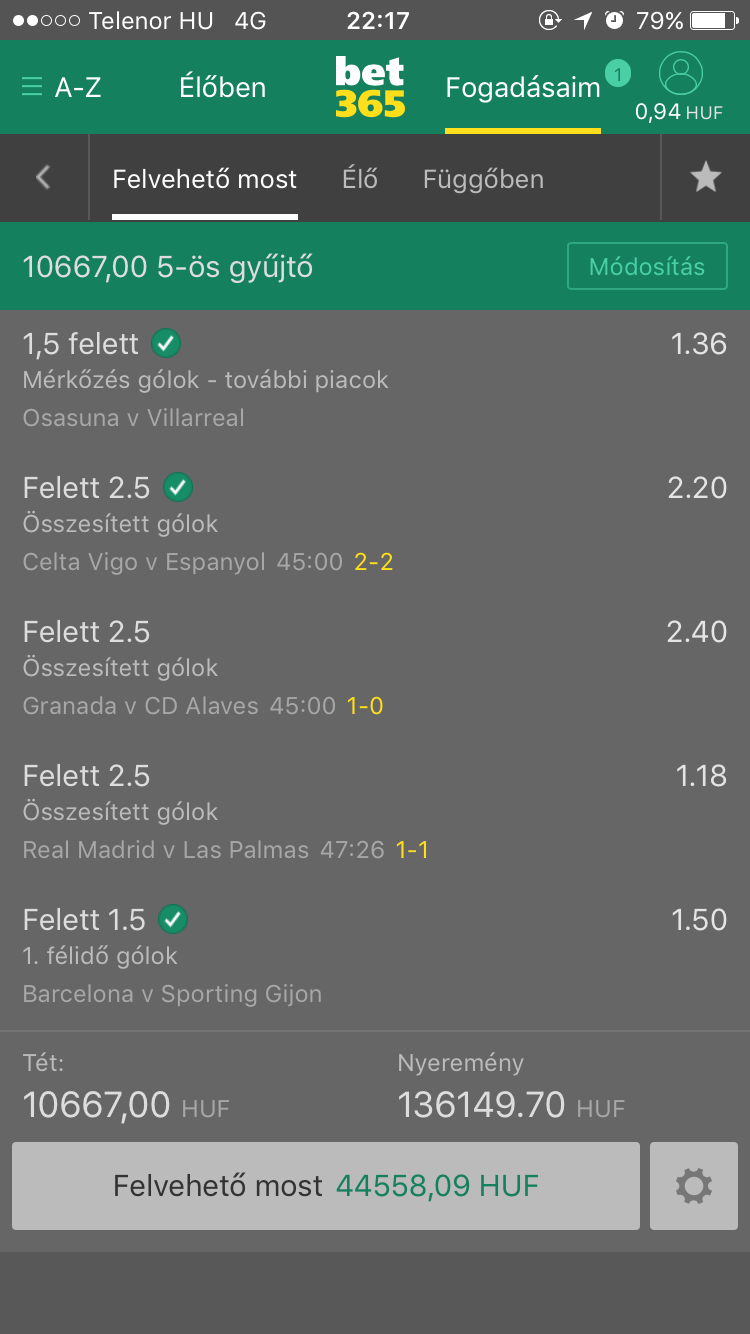The width and height of the screenshot is (750, 1334).
Task: Open the Celta Vigo v Espanyol selection
Action: click(x=374, y=526)
